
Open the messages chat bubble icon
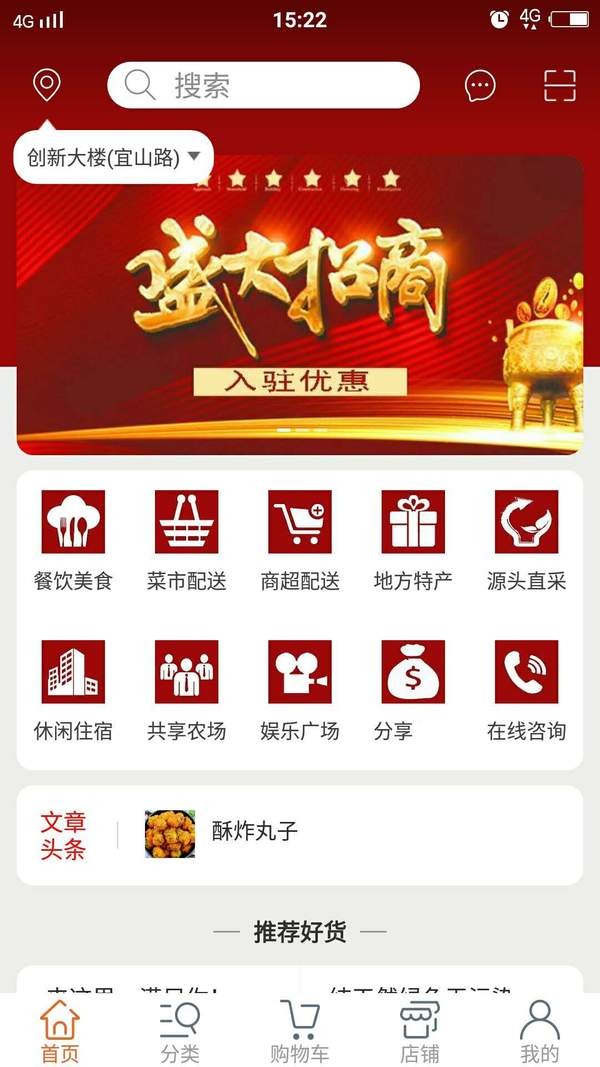[x=480, y=86]
